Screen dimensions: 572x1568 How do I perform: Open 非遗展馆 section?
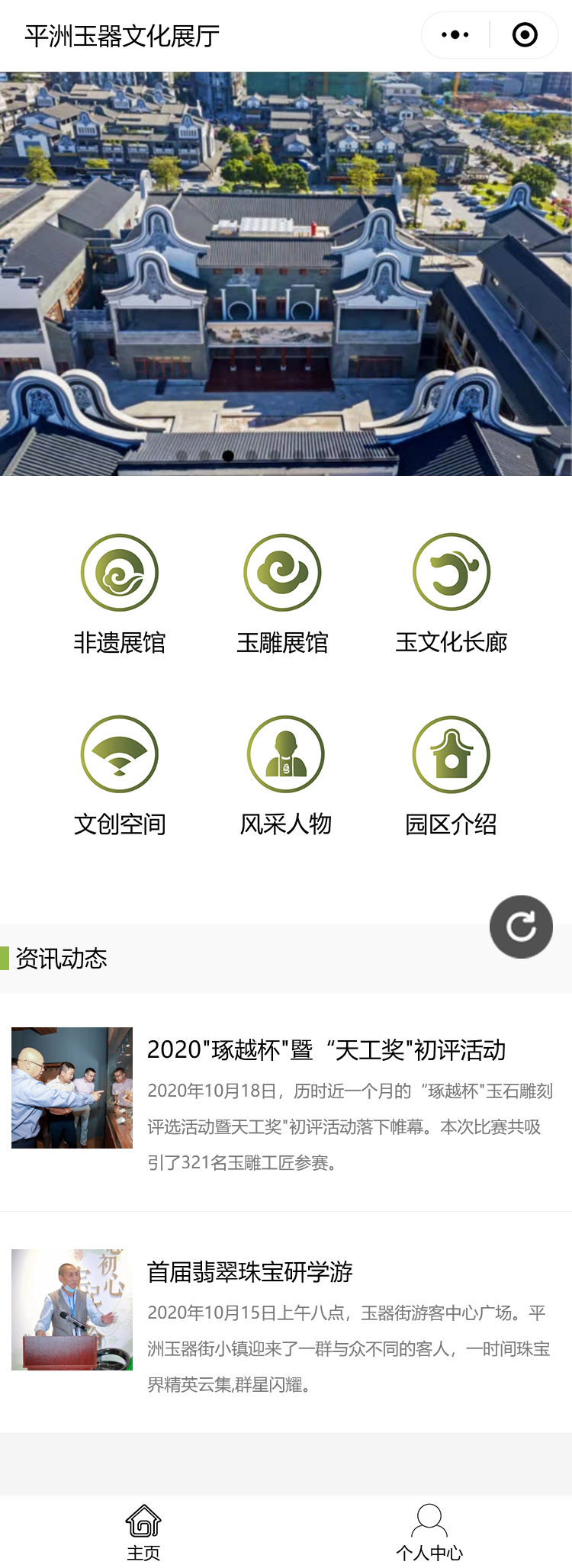click(120, 593)
